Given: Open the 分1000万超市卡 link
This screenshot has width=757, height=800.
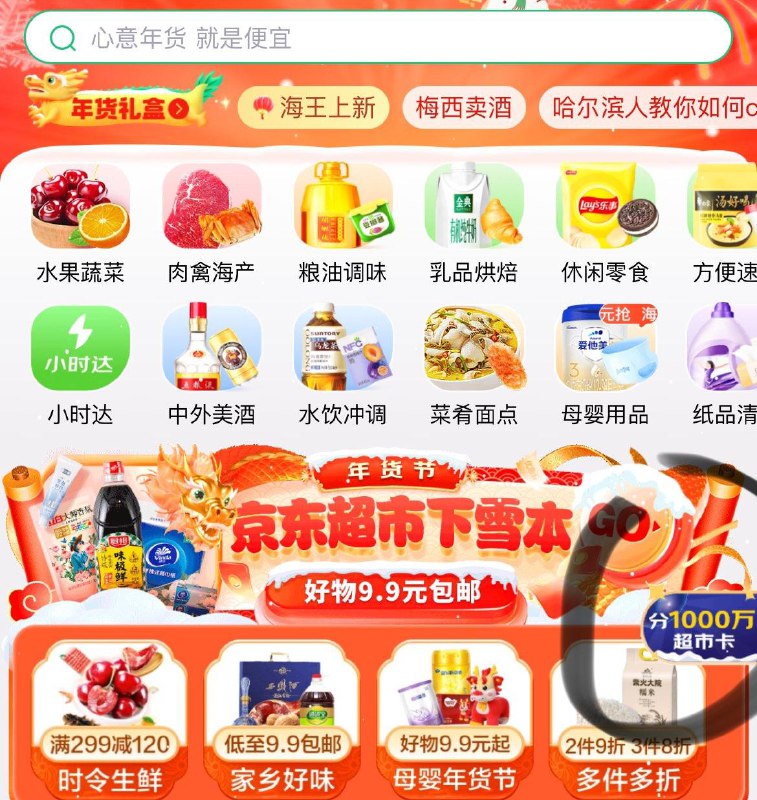Looking at the screenshot, I should pyautogui.click(x=702, y=629).
